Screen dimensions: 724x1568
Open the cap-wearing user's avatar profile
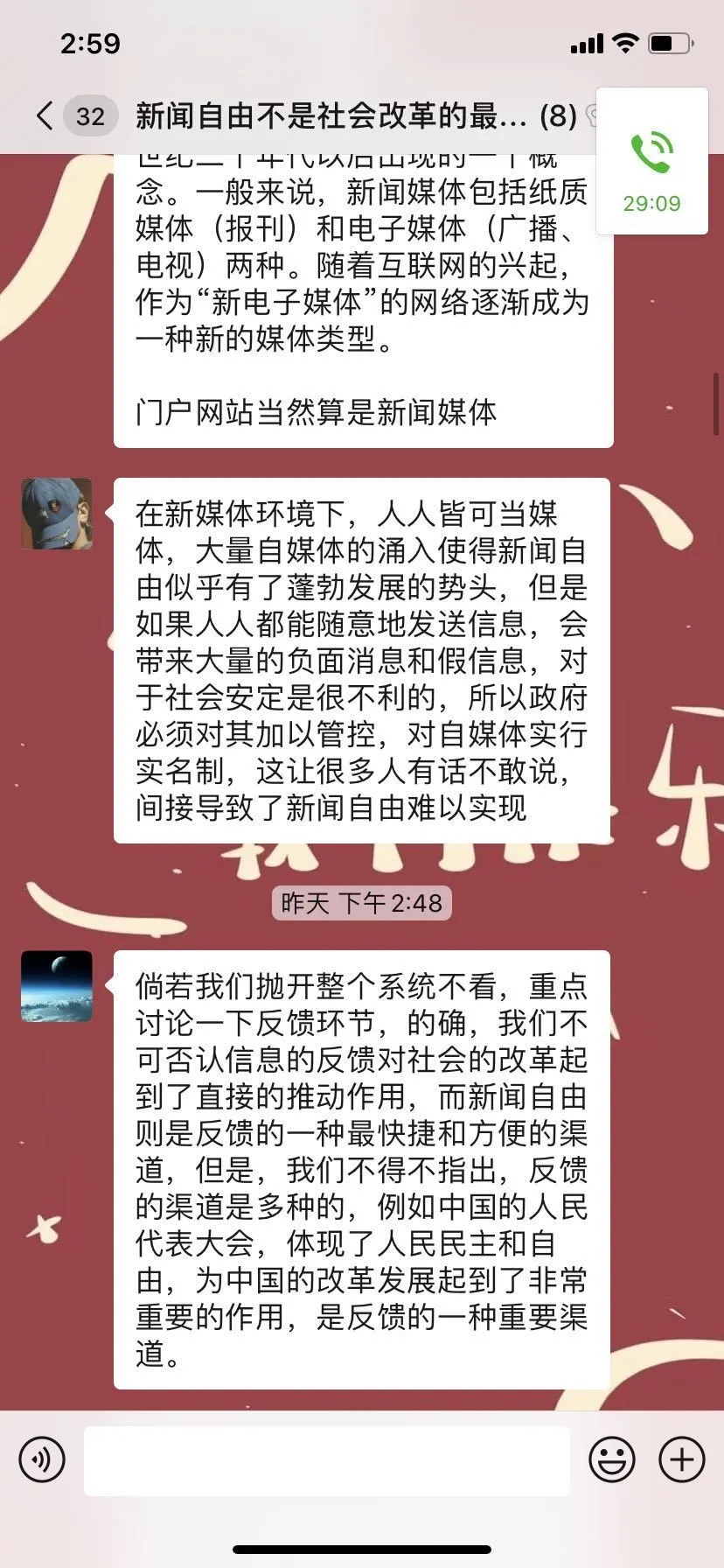pyautogui.click(x=57, y=514)
